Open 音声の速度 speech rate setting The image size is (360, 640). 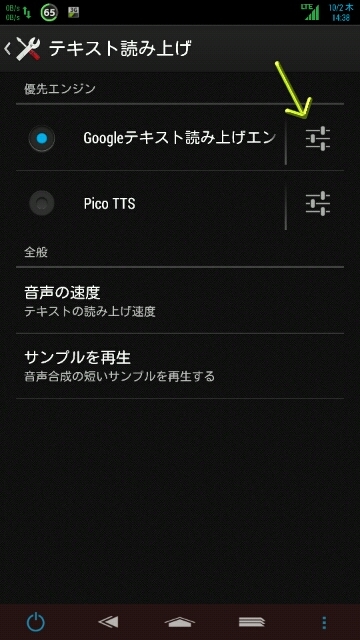[x=180, y=301]
